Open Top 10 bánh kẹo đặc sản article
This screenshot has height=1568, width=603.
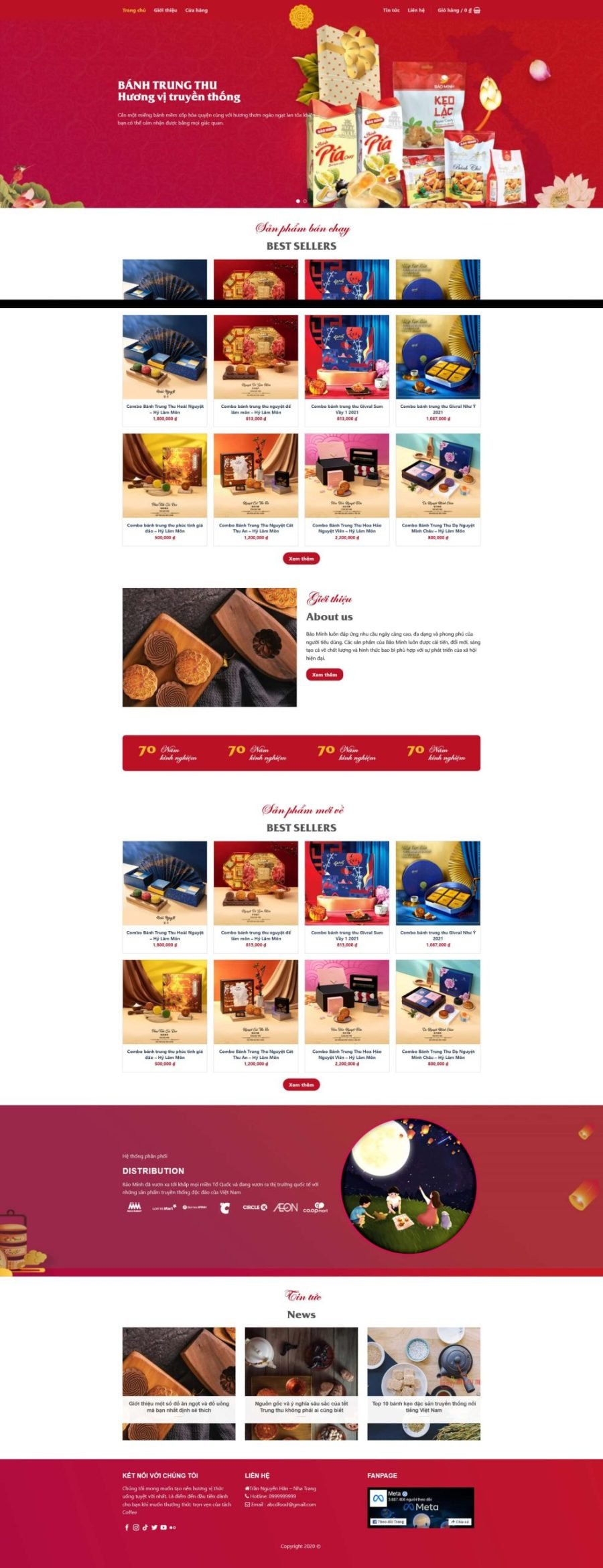pos(423,1407)
